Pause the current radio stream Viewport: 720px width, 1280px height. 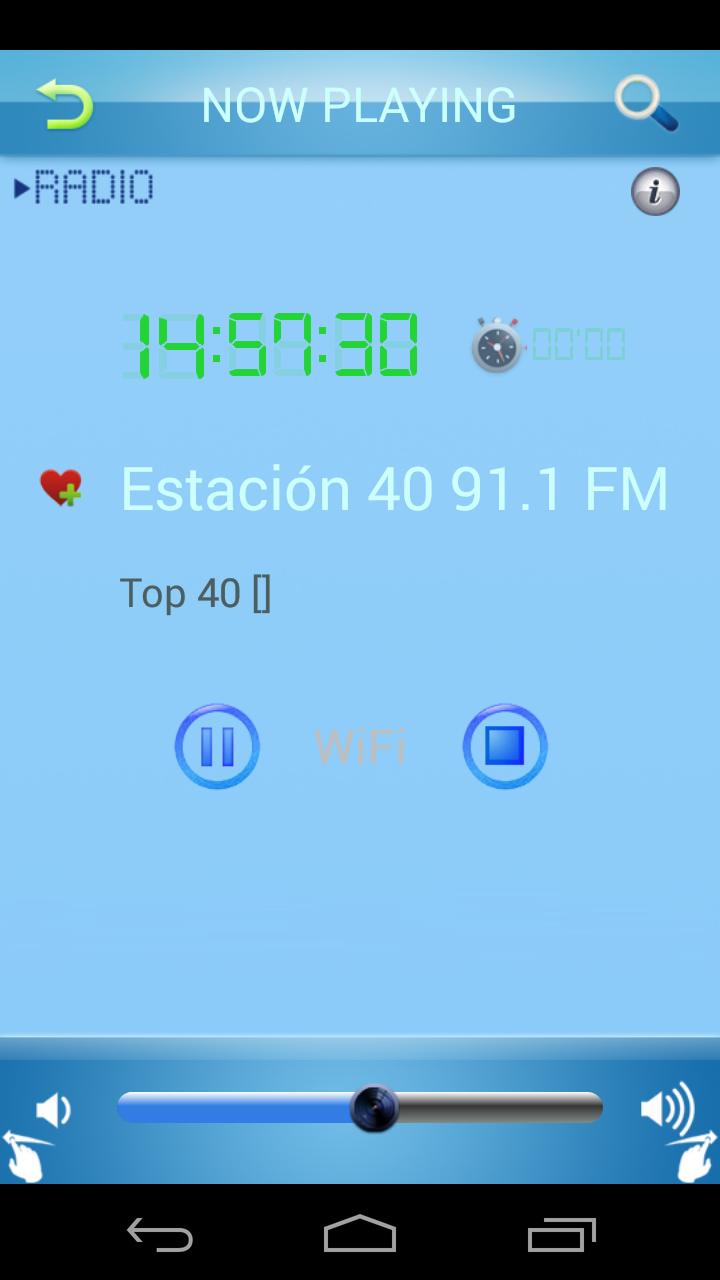[217, 745]
